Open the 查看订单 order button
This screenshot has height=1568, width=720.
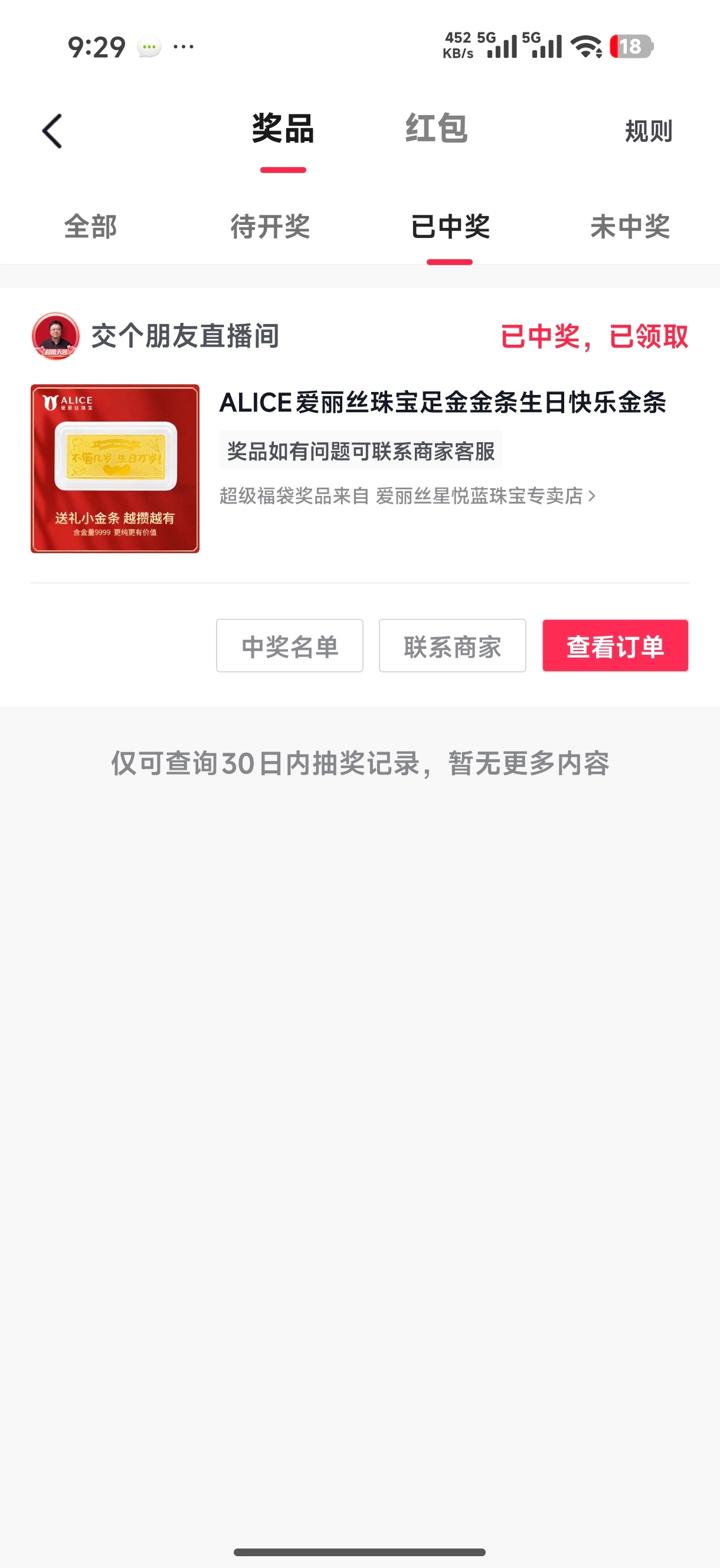615,646
